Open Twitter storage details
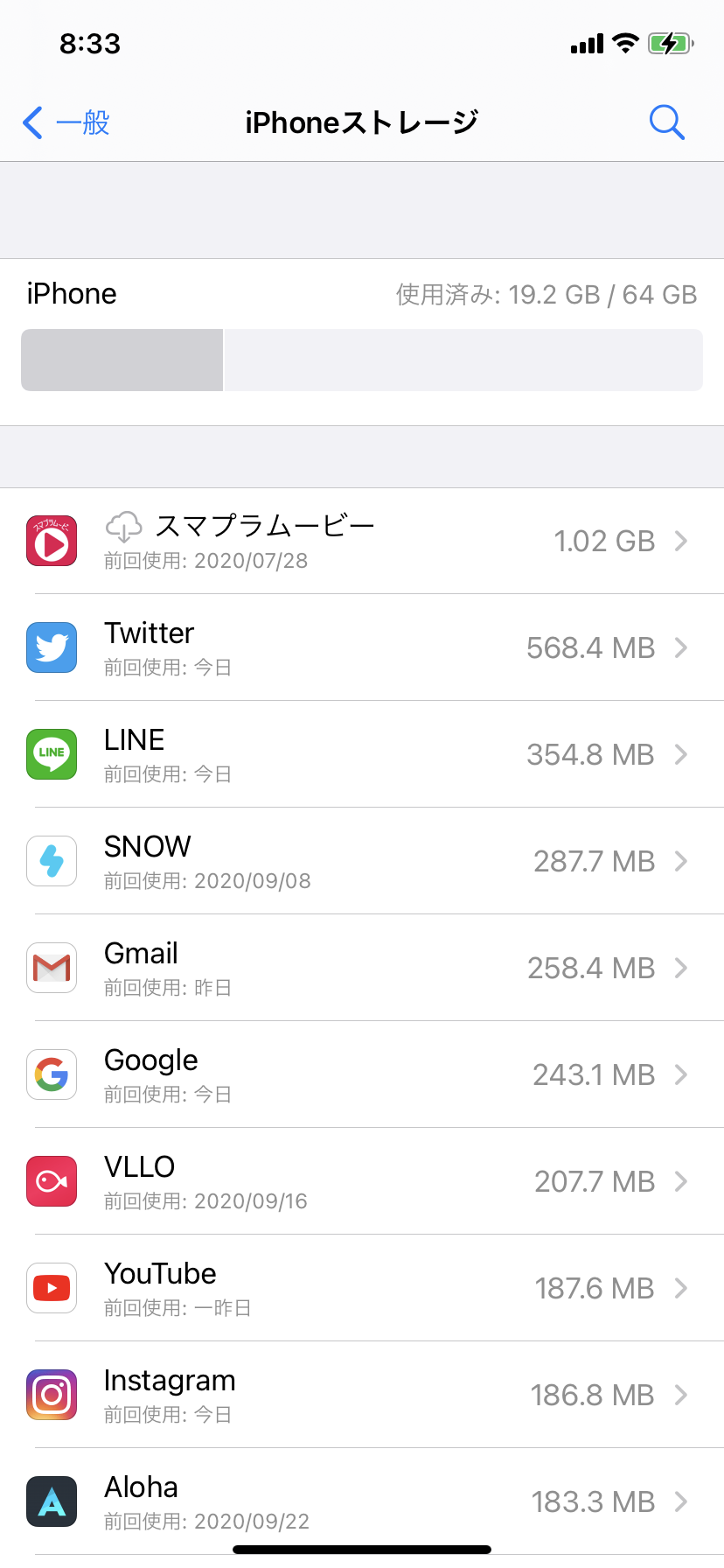The width and height of the screenshot is (724, 1568). click(362, 647)
